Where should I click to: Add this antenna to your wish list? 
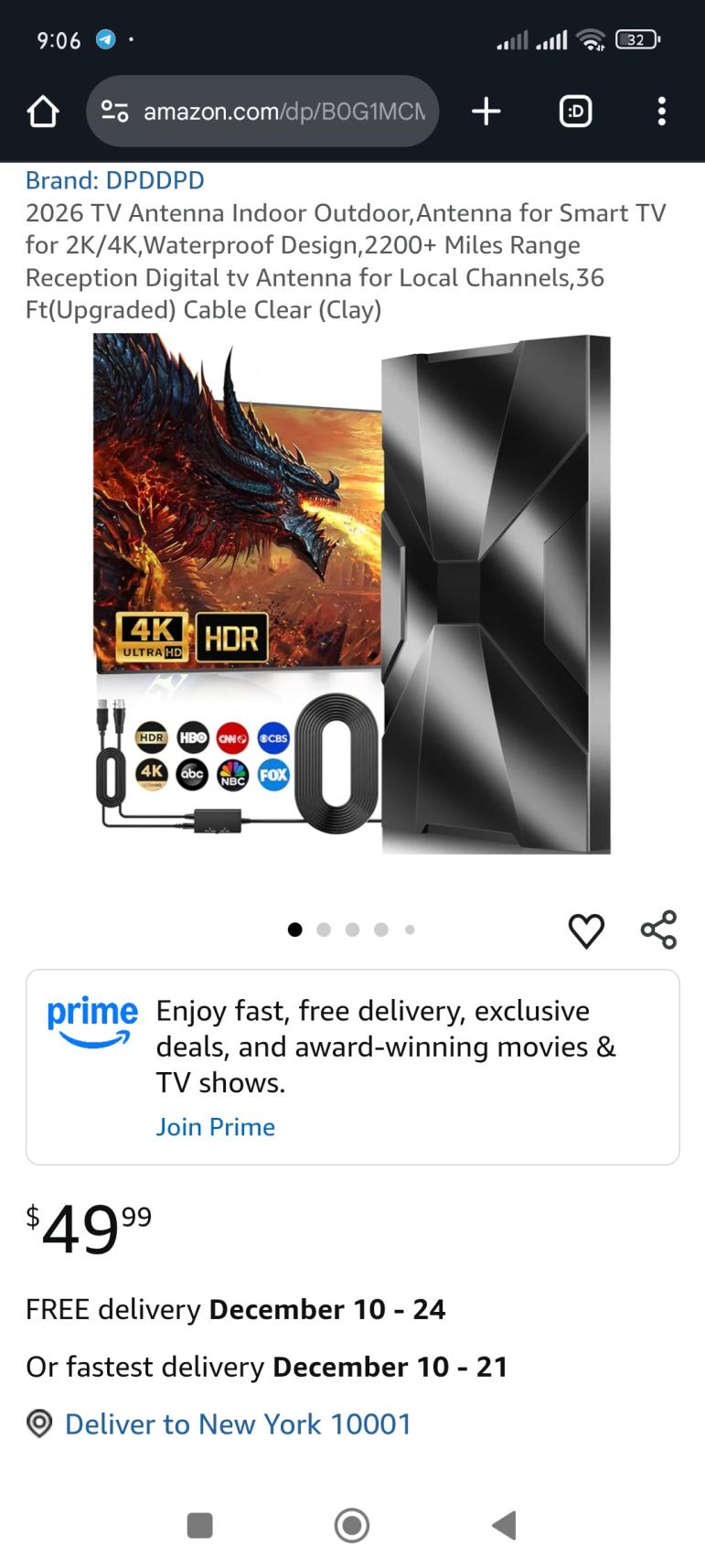pyautogui.click(x=586, y=930)
